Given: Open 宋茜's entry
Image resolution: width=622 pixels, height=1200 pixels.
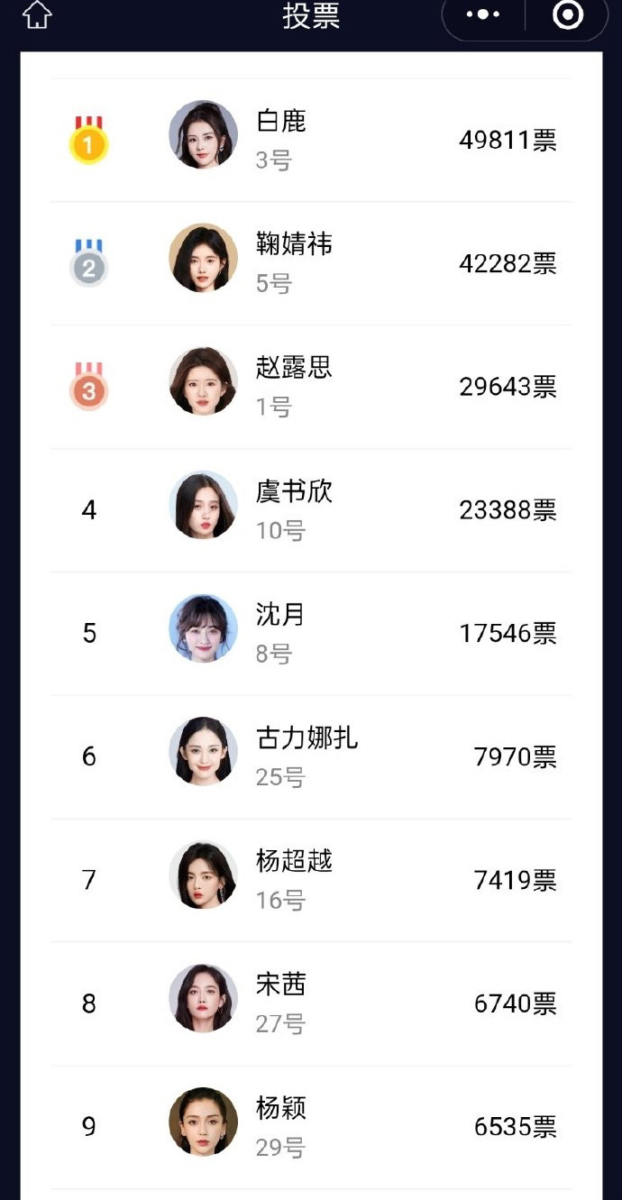Looking at the screenshot, I should click(x=310, y=1003).
